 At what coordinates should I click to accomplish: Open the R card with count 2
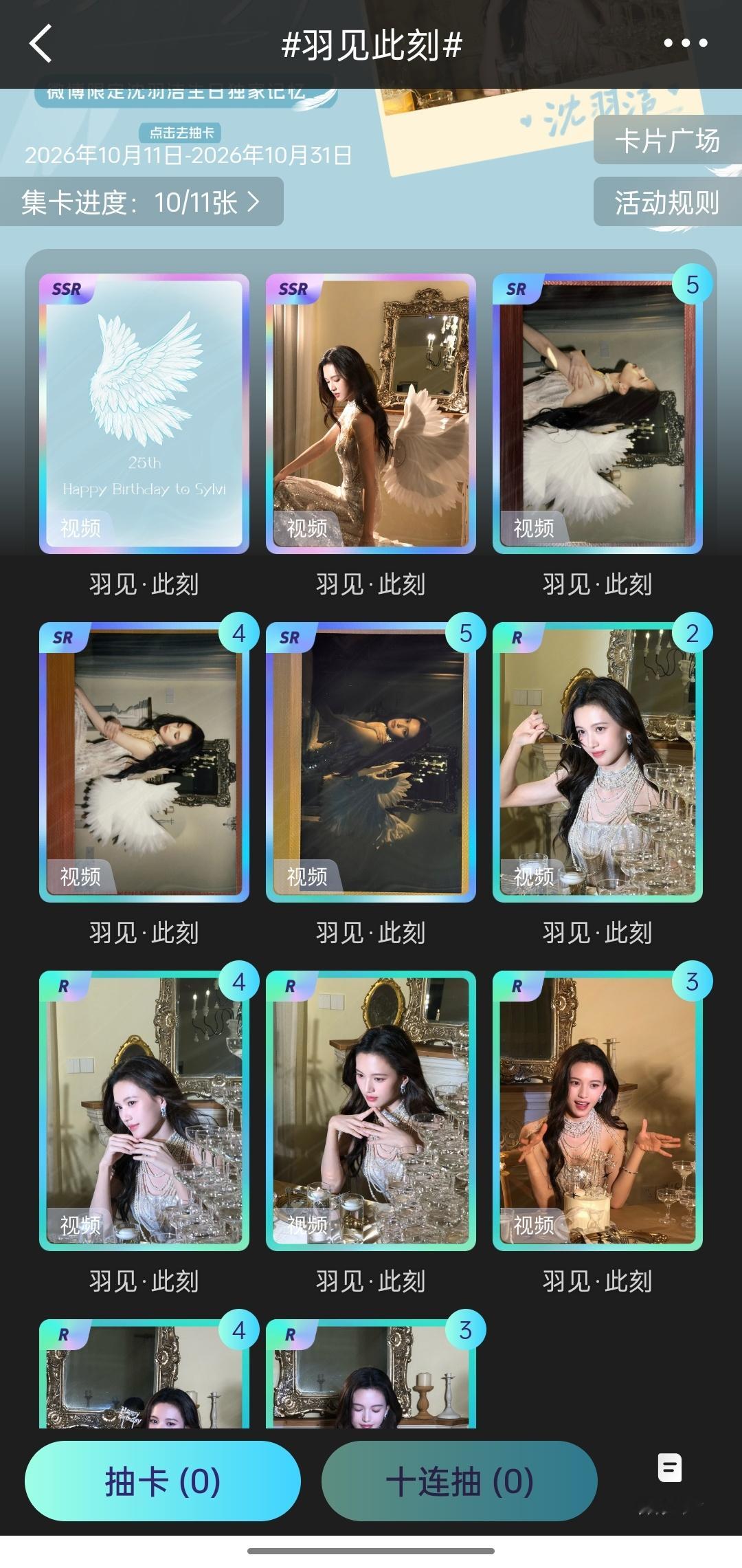598,762
